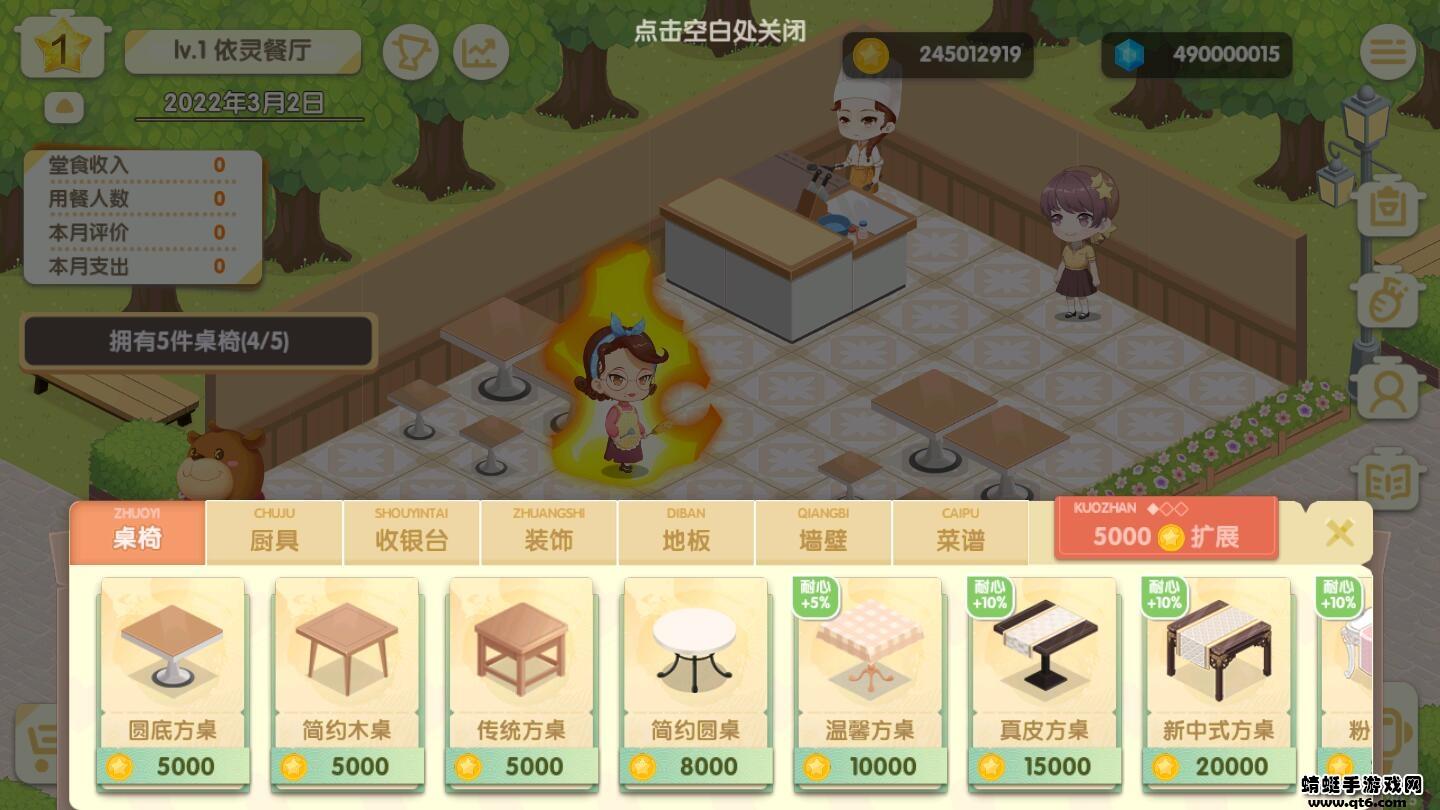Image resolution: width=1440 pixels, height=810 pixels.
Task: Select the 地板 tab
Action: 686,532
